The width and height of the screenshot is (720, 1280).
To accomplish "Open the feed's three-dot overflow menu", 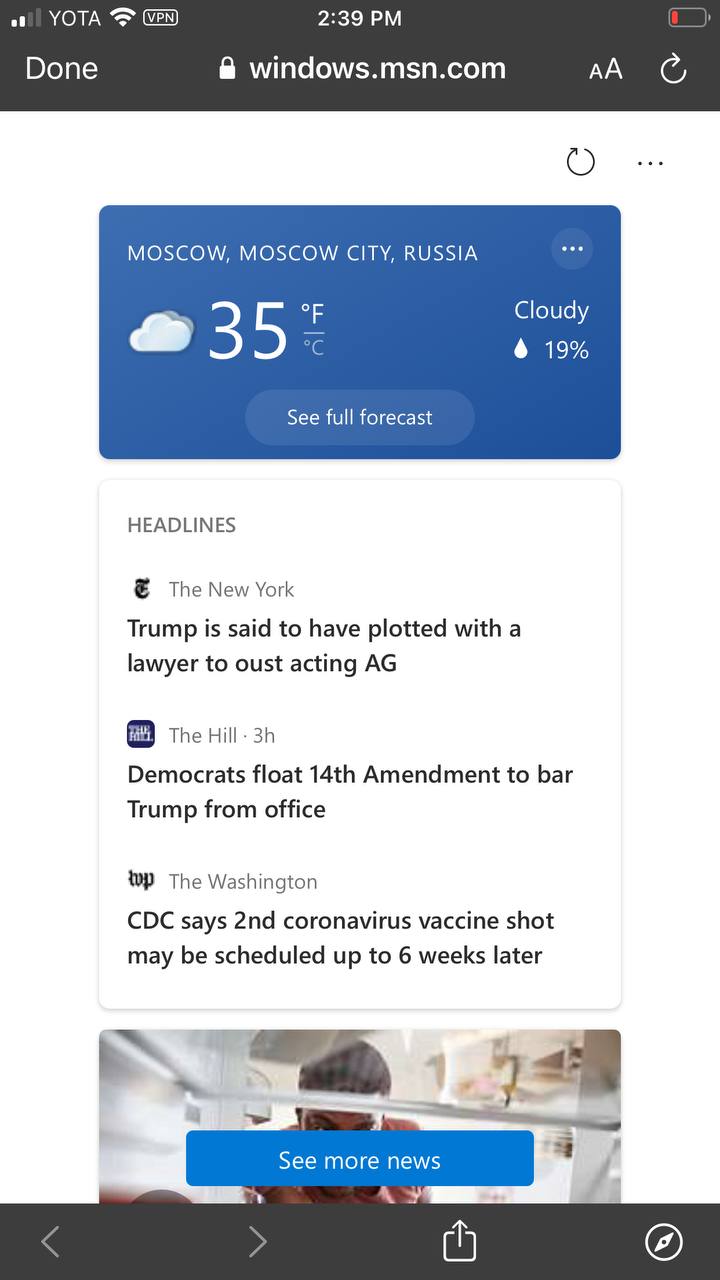I will [650, 162].
